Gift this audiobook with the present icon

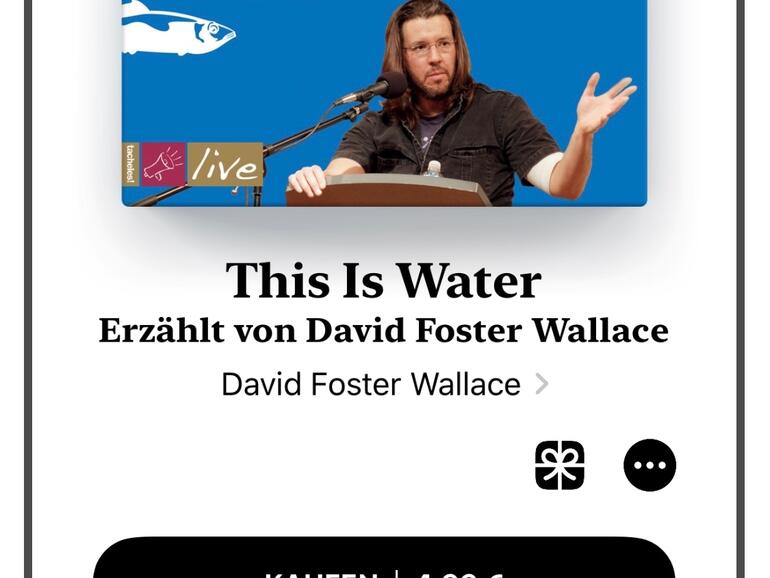point(560,465)
